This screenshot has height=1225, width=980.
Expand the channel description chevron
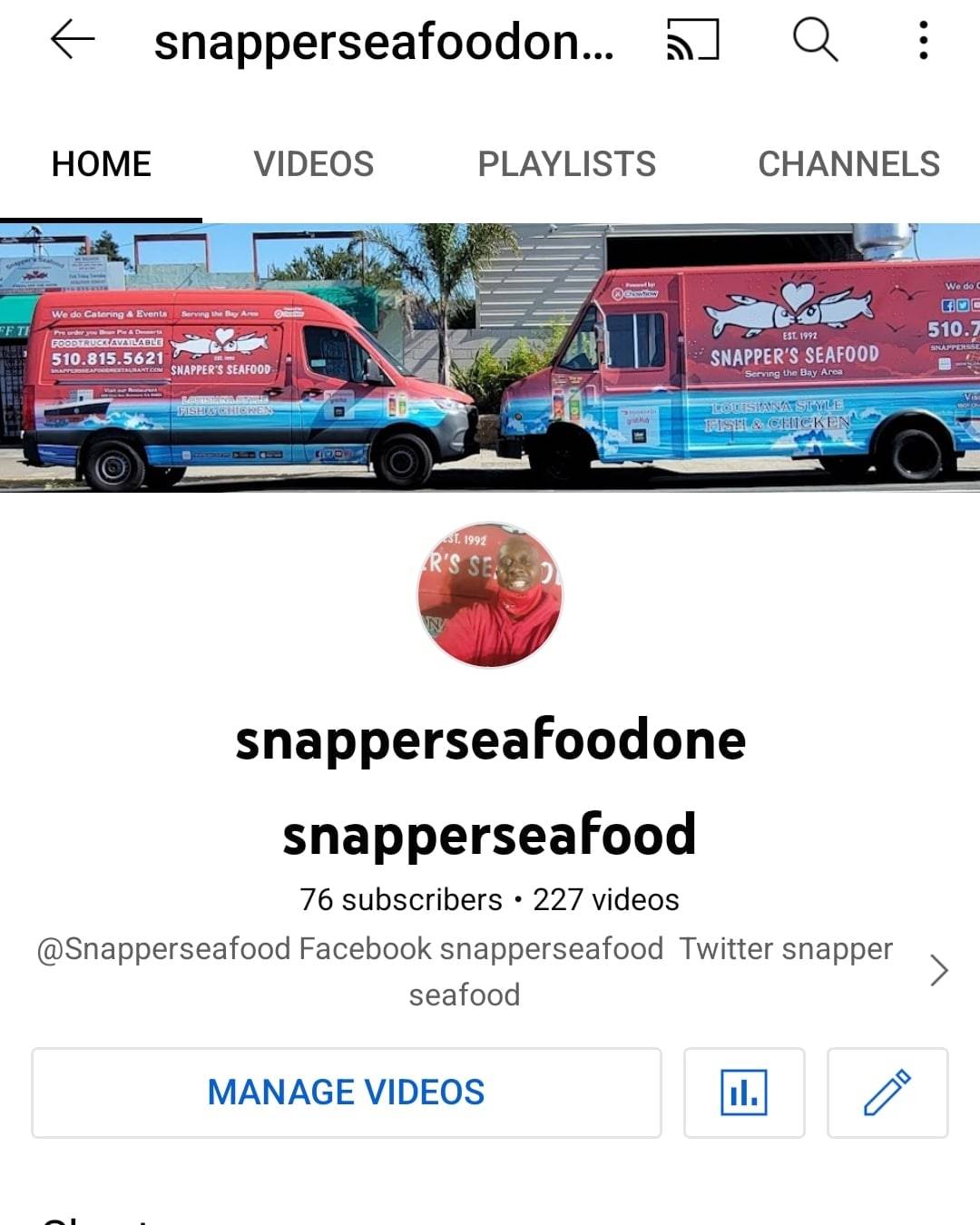point(939,970)
